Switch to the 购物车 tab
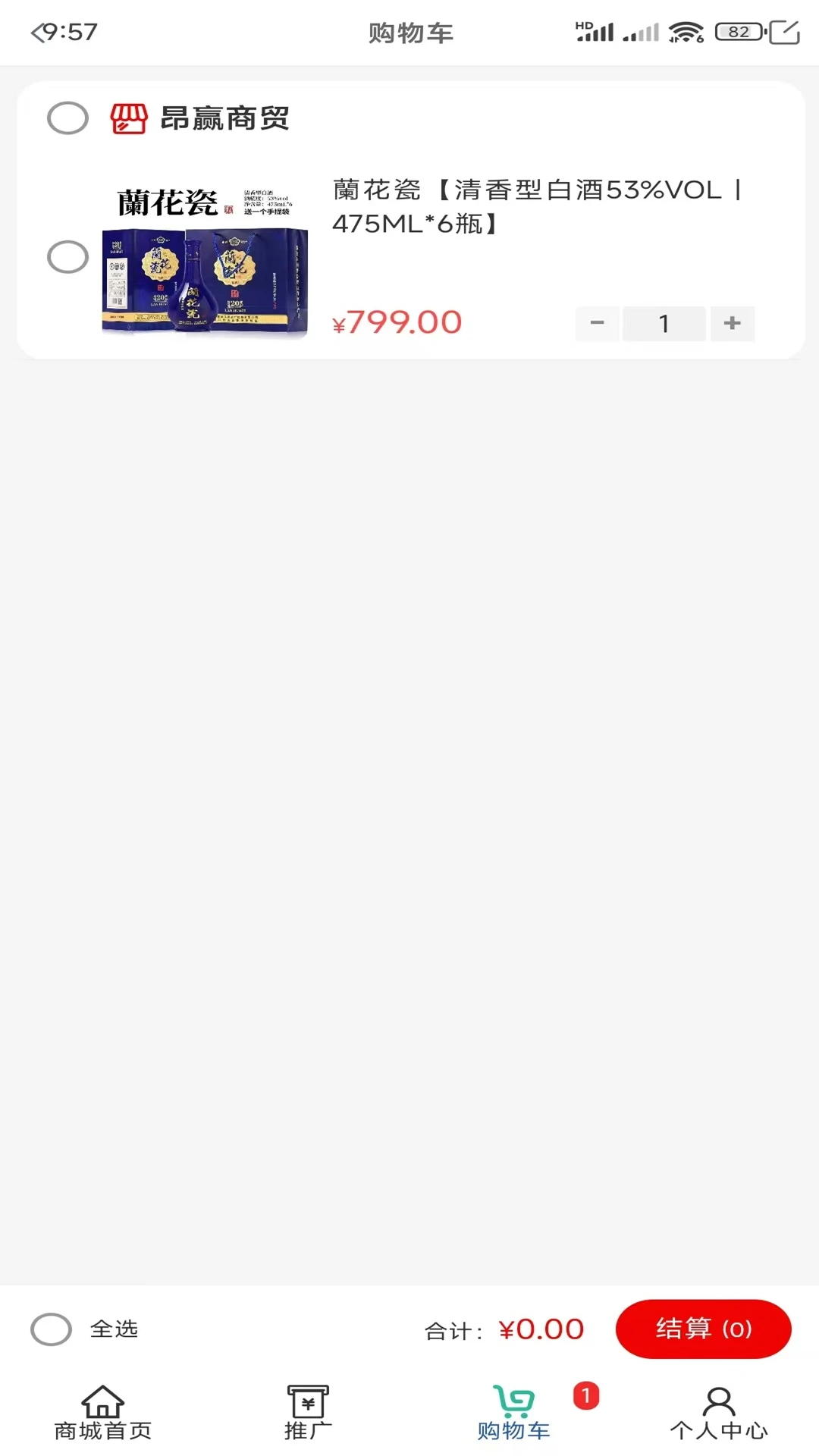Screen dimensions: 819x1456 tap(514, 1412)
